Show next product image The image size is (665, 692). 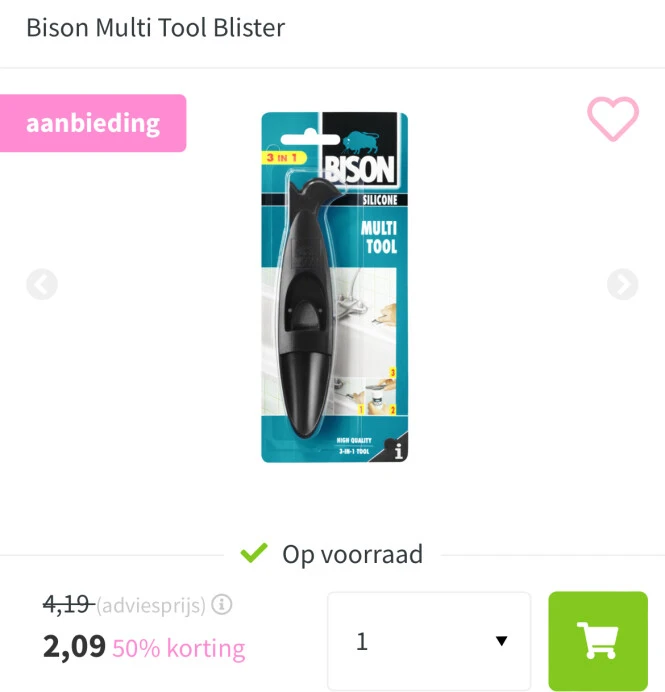pyautogui.click(x=622, y=285)
